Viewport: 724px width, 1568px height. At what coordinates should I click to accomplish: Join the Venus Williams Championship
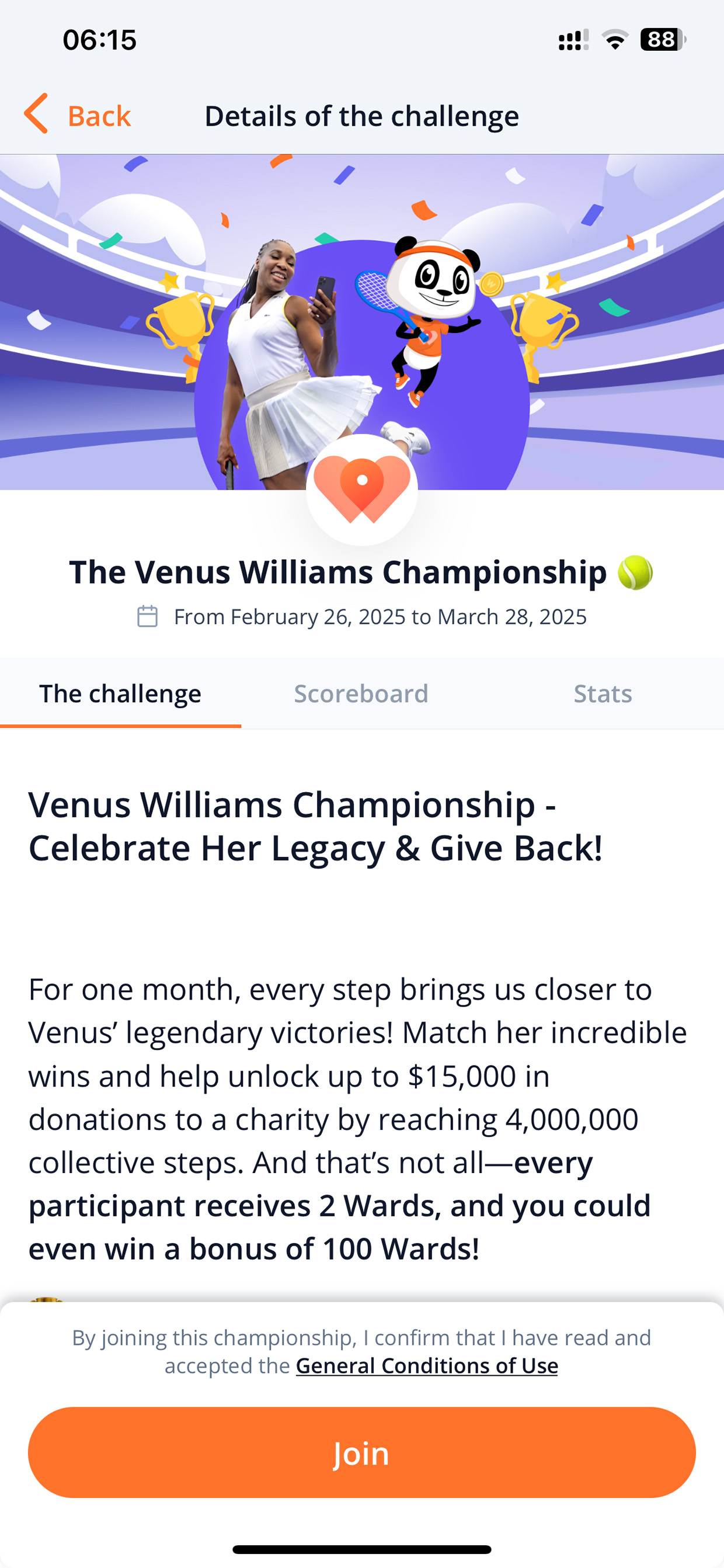(x=361, y=1452)
